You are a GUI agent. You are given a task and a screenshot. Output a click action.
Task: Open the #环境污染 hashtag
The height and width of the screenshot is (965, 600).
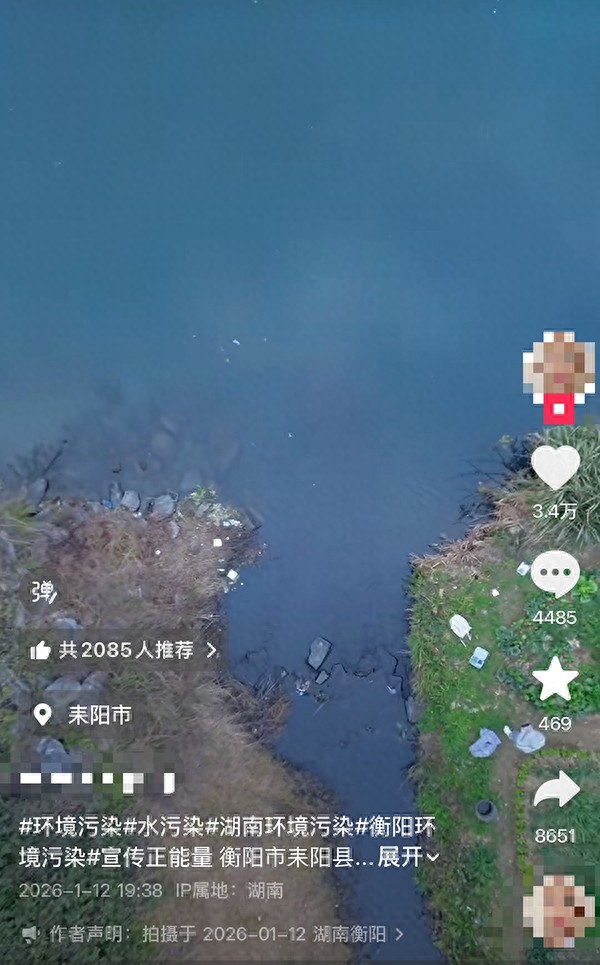click(70, 827)
